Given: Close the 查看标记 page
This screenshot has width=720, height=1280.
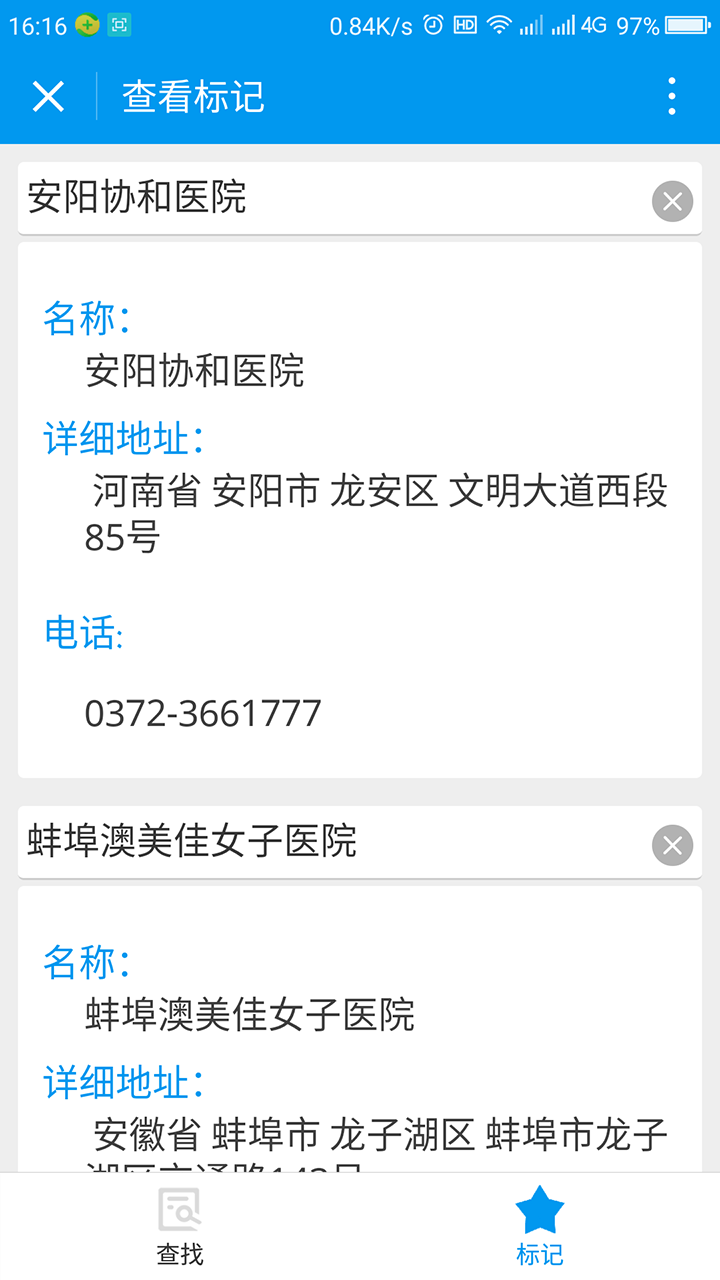Looking at the screenshot, I should coord(48,97).
